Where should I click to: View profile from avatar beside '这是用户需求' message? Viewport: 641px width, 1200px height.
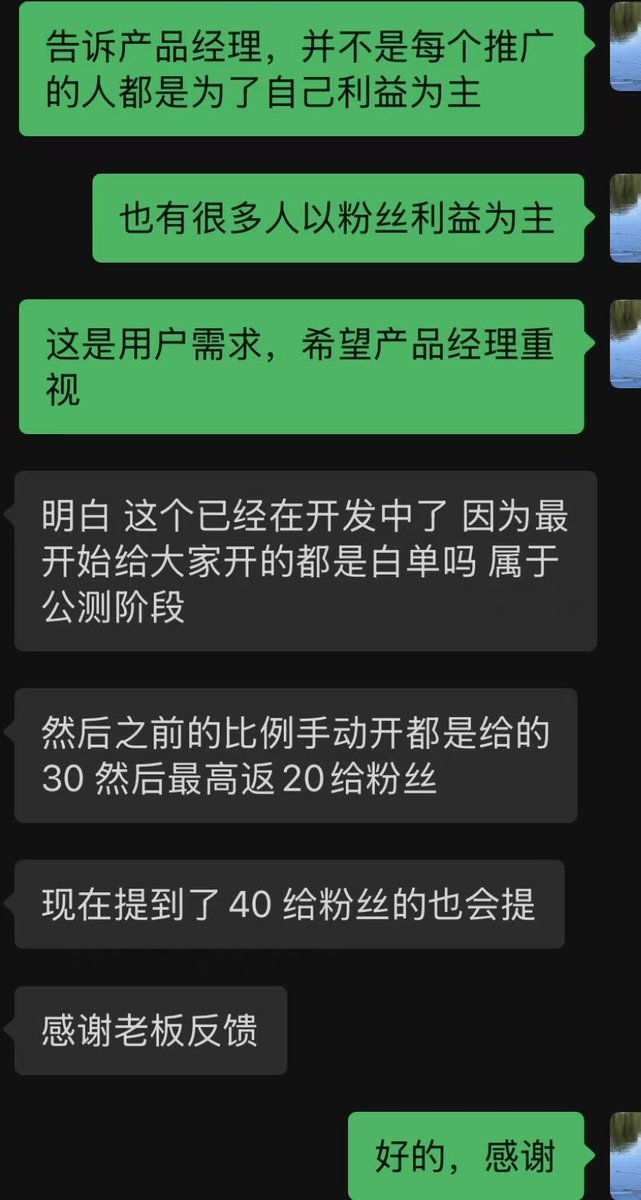626,344
